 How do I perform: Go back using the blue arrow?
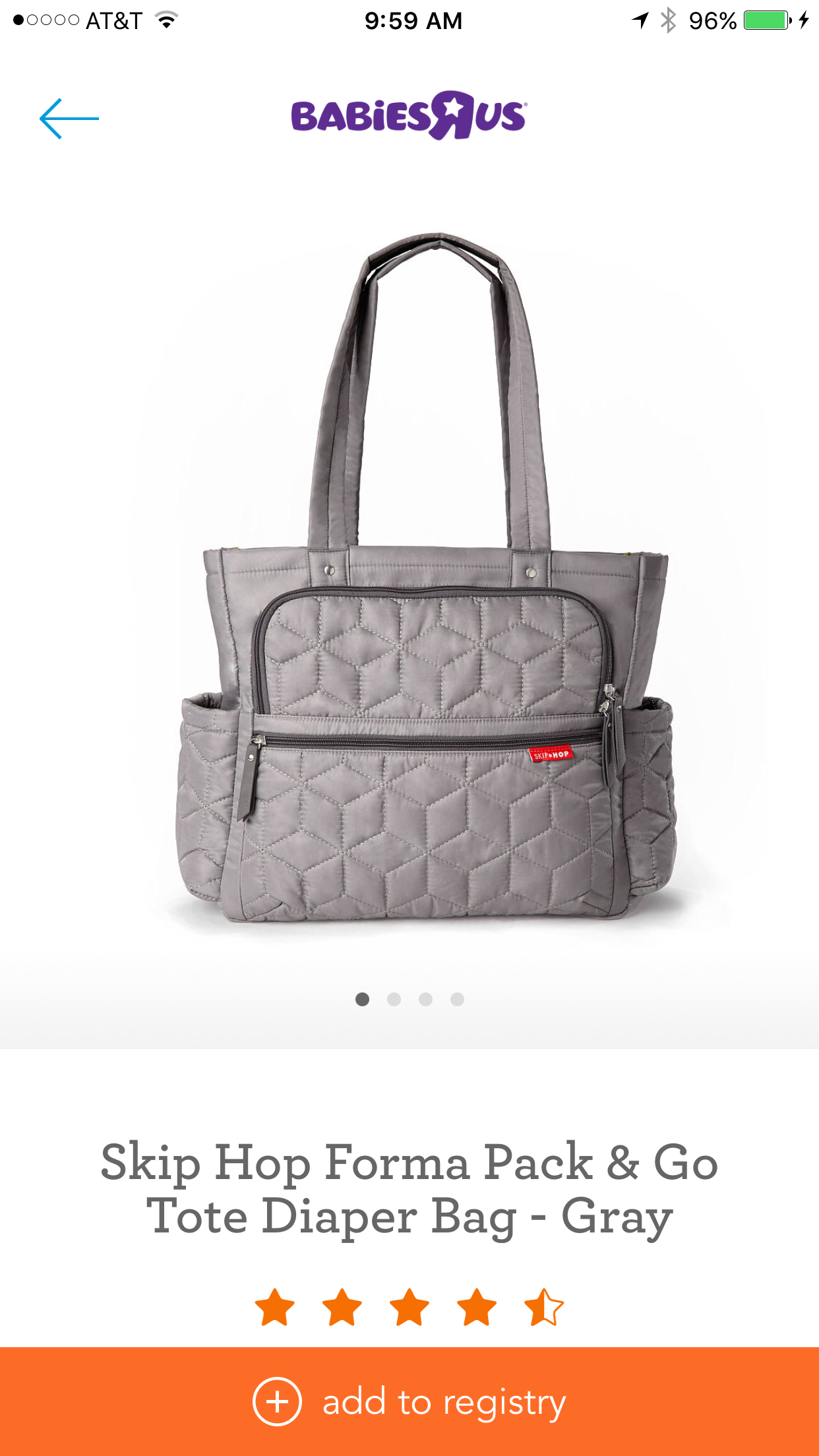coord(69,119)
